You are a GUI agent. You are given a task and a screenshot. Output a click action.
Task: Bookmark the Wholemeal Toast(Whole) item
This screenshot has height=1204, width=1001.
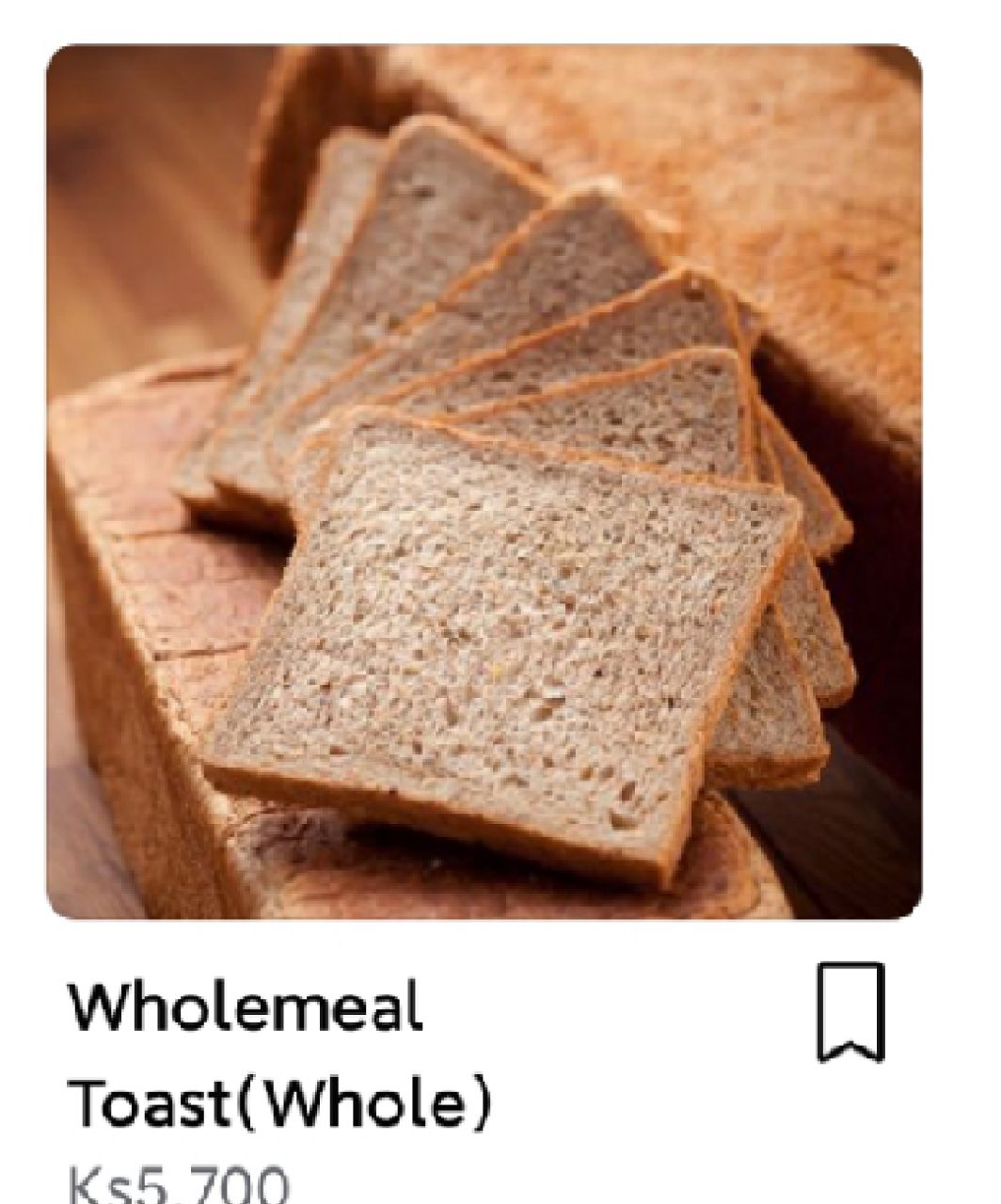pos(850,1012)
